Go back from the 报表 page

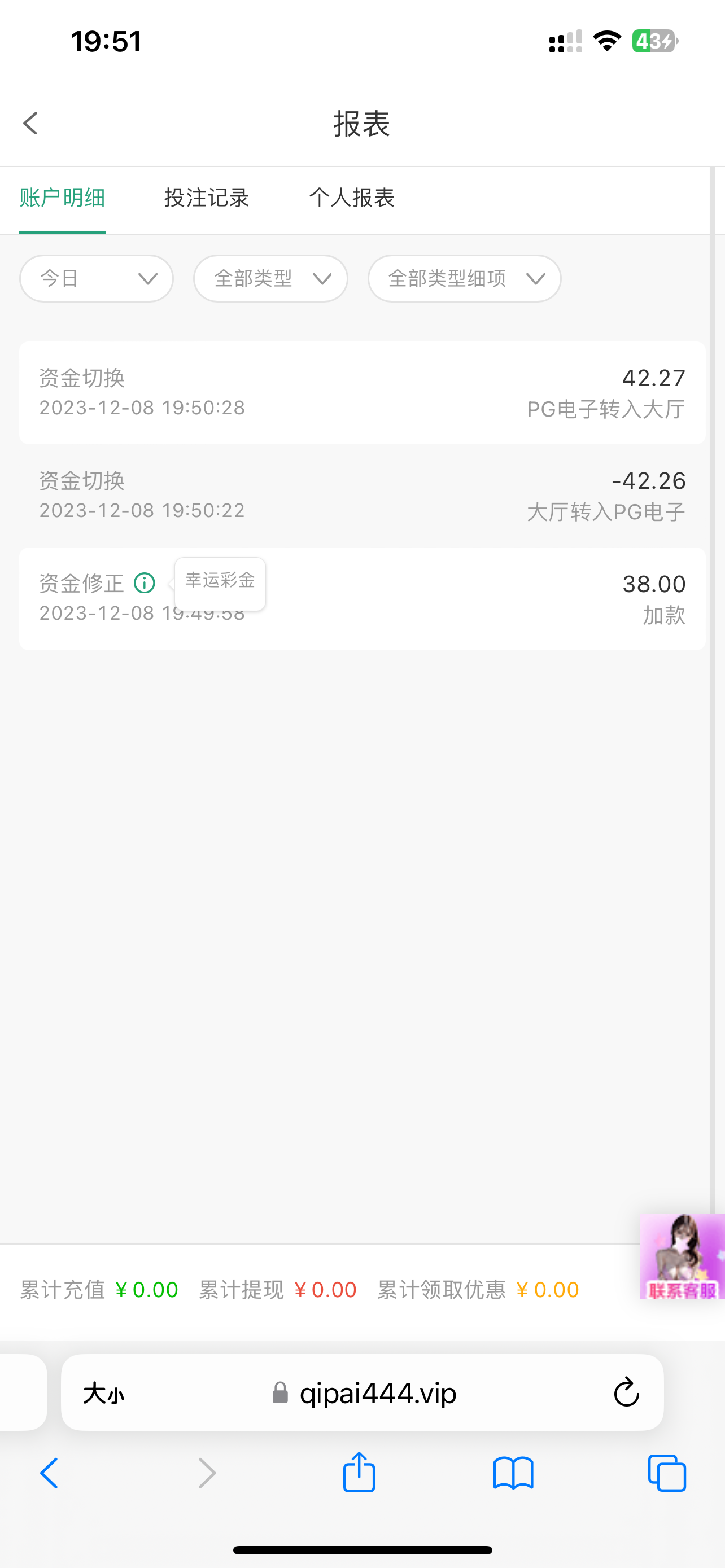click(30, 123)
